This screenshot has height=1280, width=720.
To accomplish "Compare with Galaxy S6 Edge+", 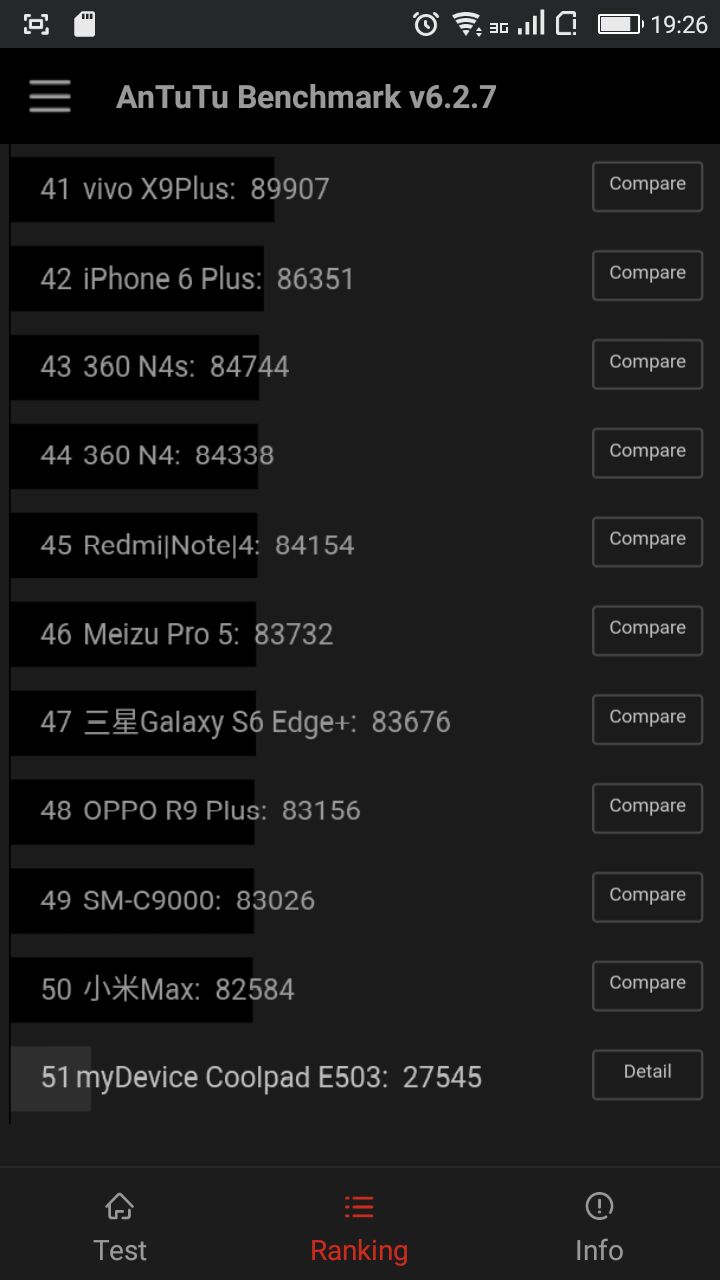I will click(647, 719).
